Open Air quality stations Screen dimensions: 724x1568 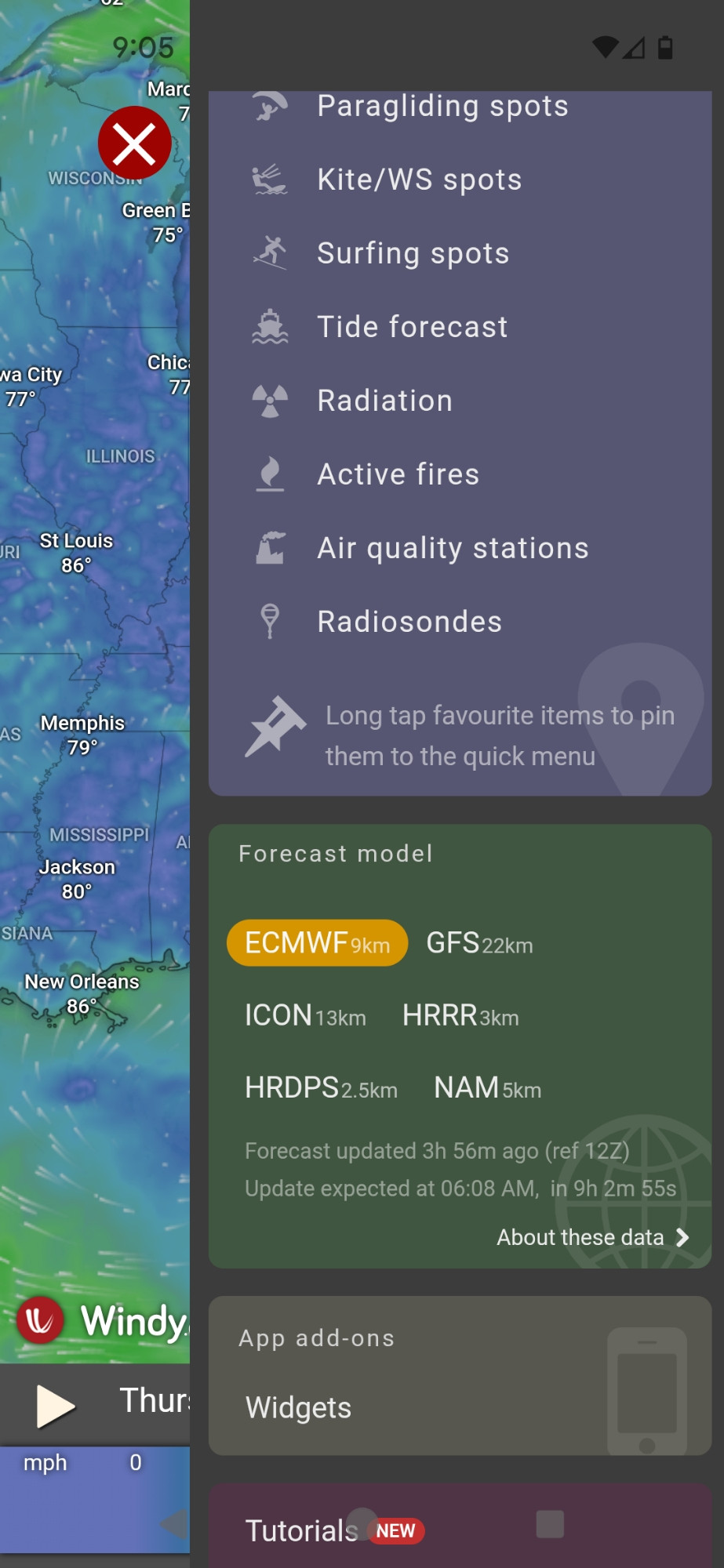tap(460, 548)
